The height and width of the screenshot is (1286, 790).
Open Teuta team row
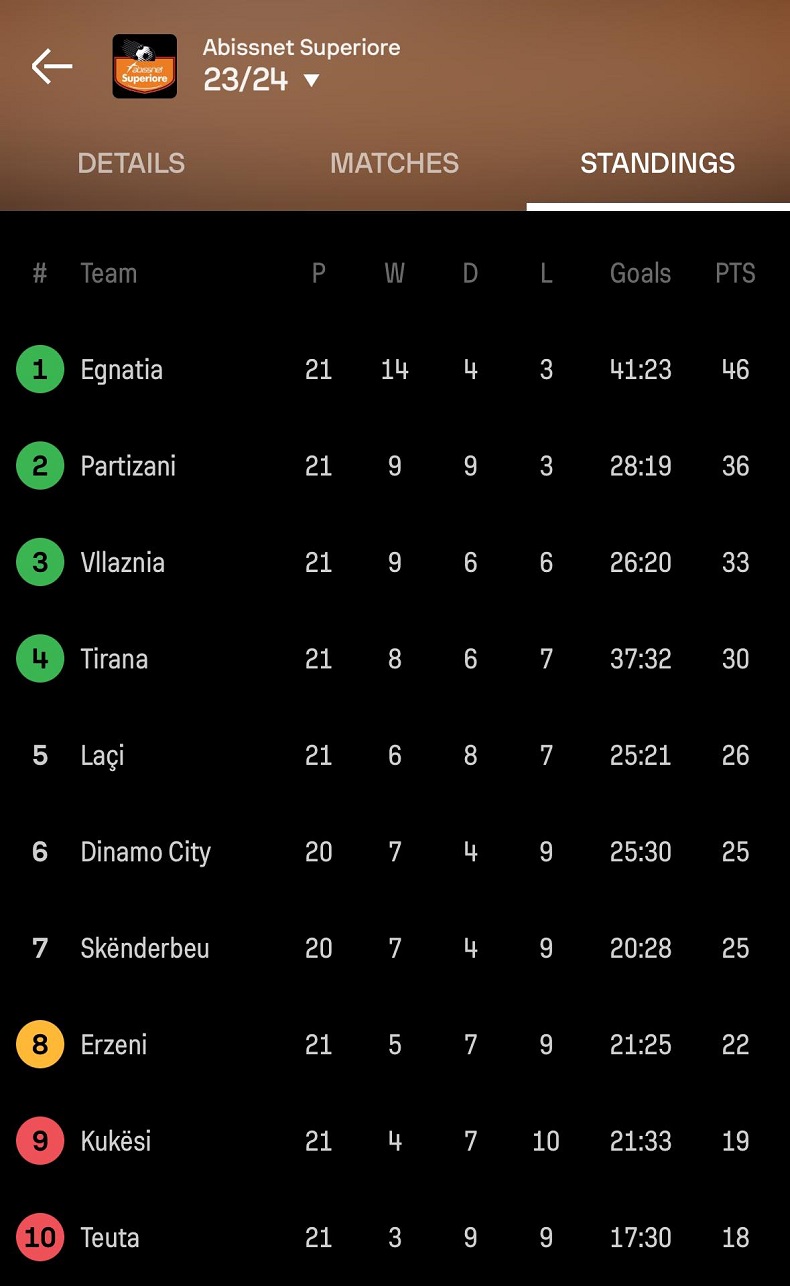pyautogui.click(x=395, y=1238)
